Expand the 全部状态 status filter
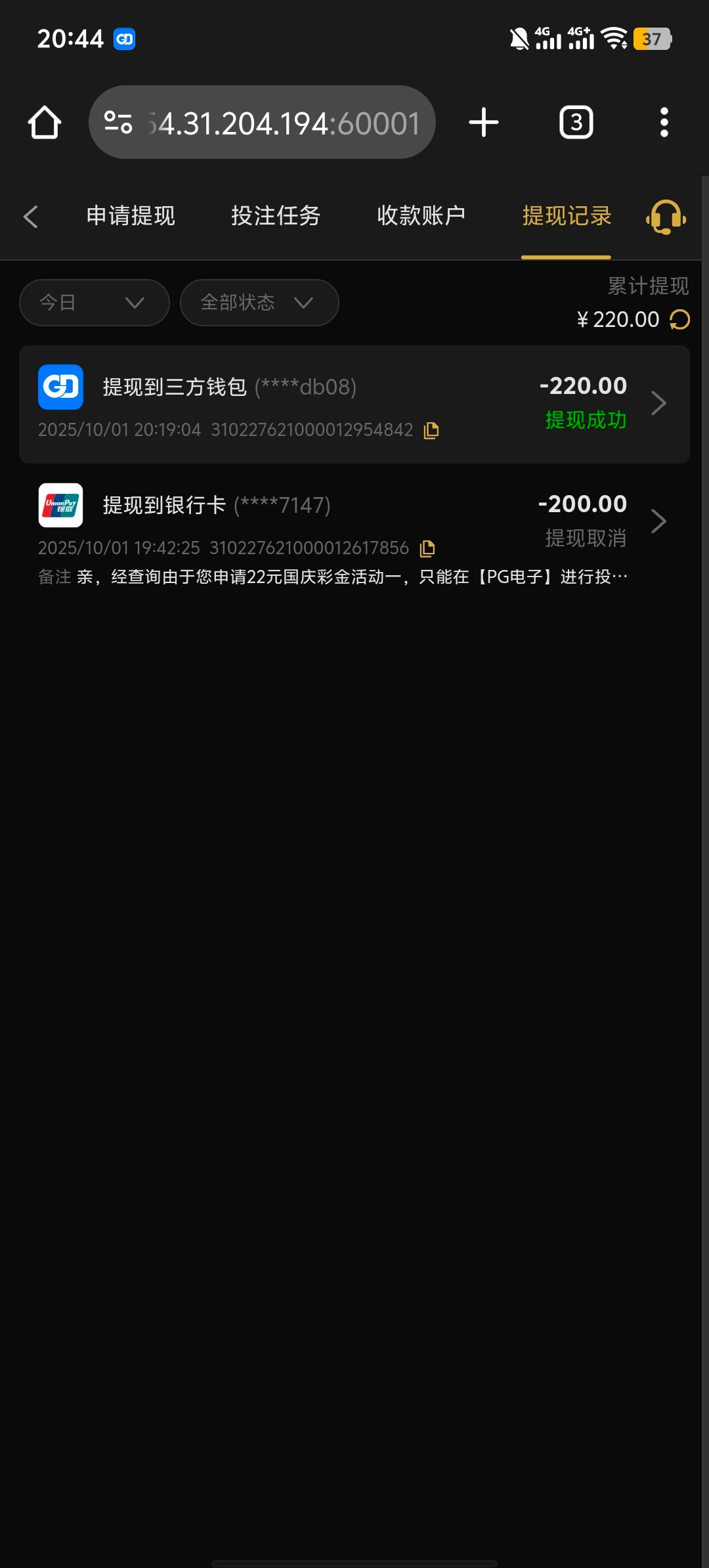The height and width of the screenshot is (1568, 709). (x=259, y=303)
